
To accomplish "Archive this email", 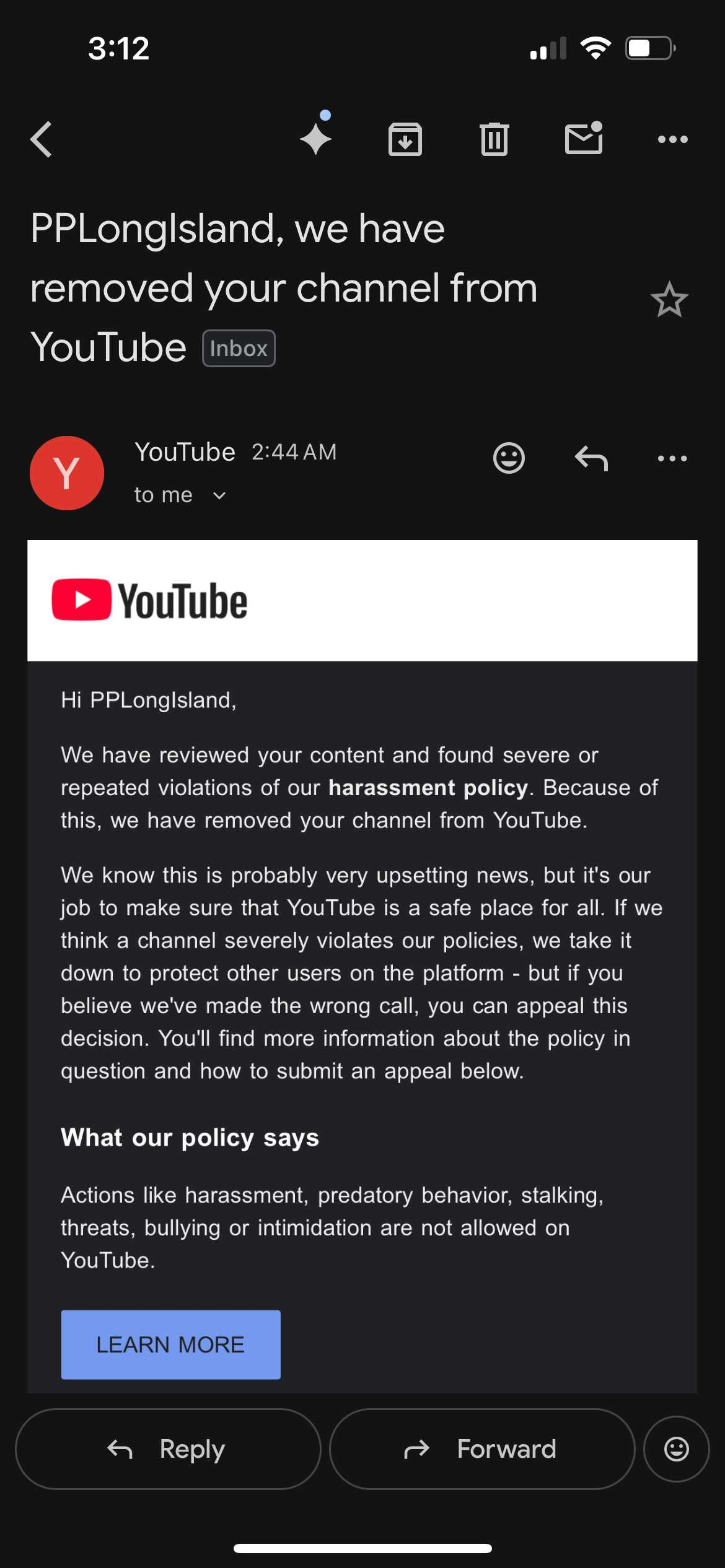I will 405,139.
